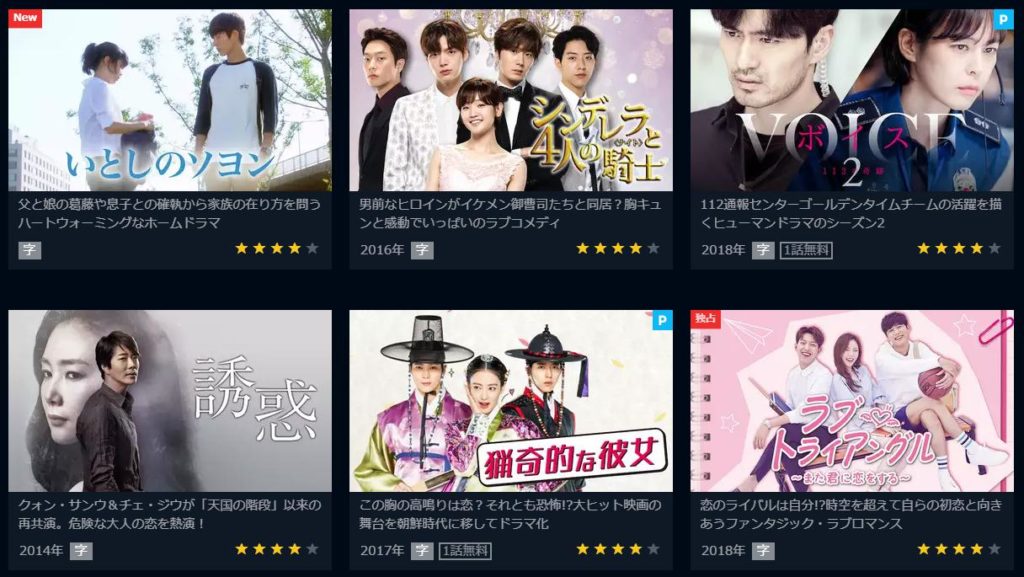Open the VOICE ボイス 2 series card
1024x577 pixels.
(x=852, y=101)
